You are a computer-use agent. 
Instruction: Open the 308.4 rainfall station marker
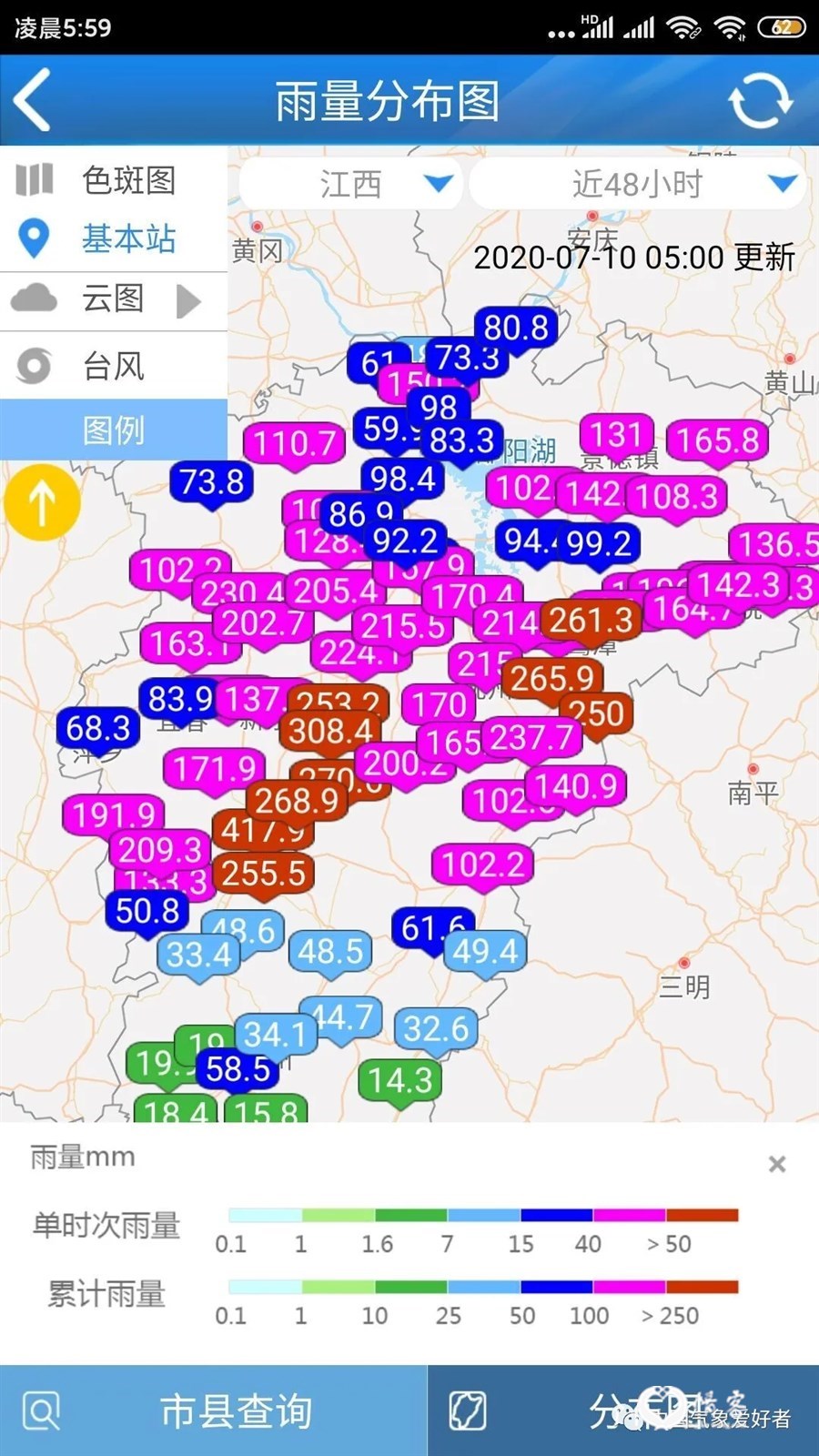pyautogui.click(x=331, y=731)
